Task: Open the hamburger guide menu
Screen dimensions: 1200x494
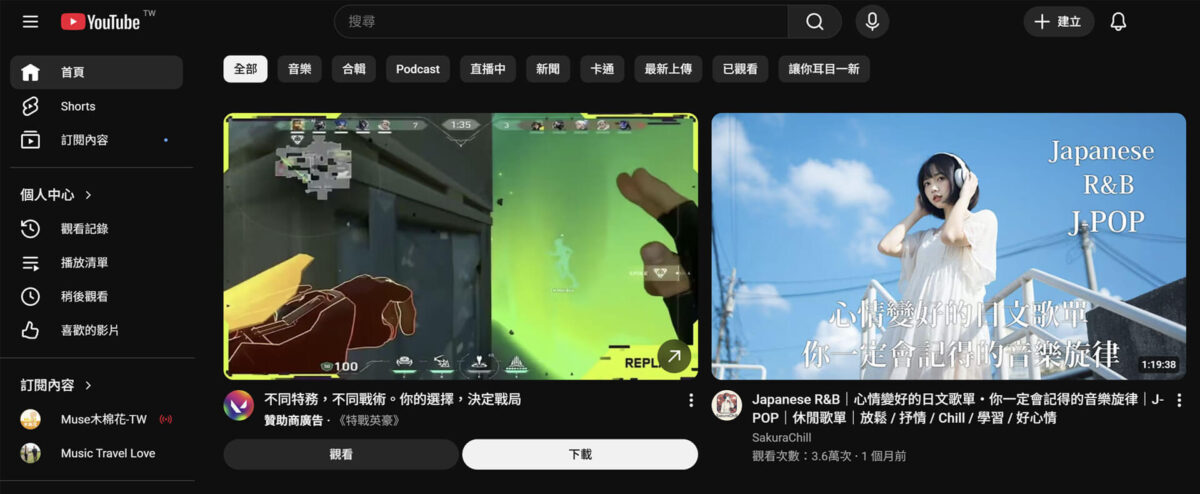Action: click(30, 21)
